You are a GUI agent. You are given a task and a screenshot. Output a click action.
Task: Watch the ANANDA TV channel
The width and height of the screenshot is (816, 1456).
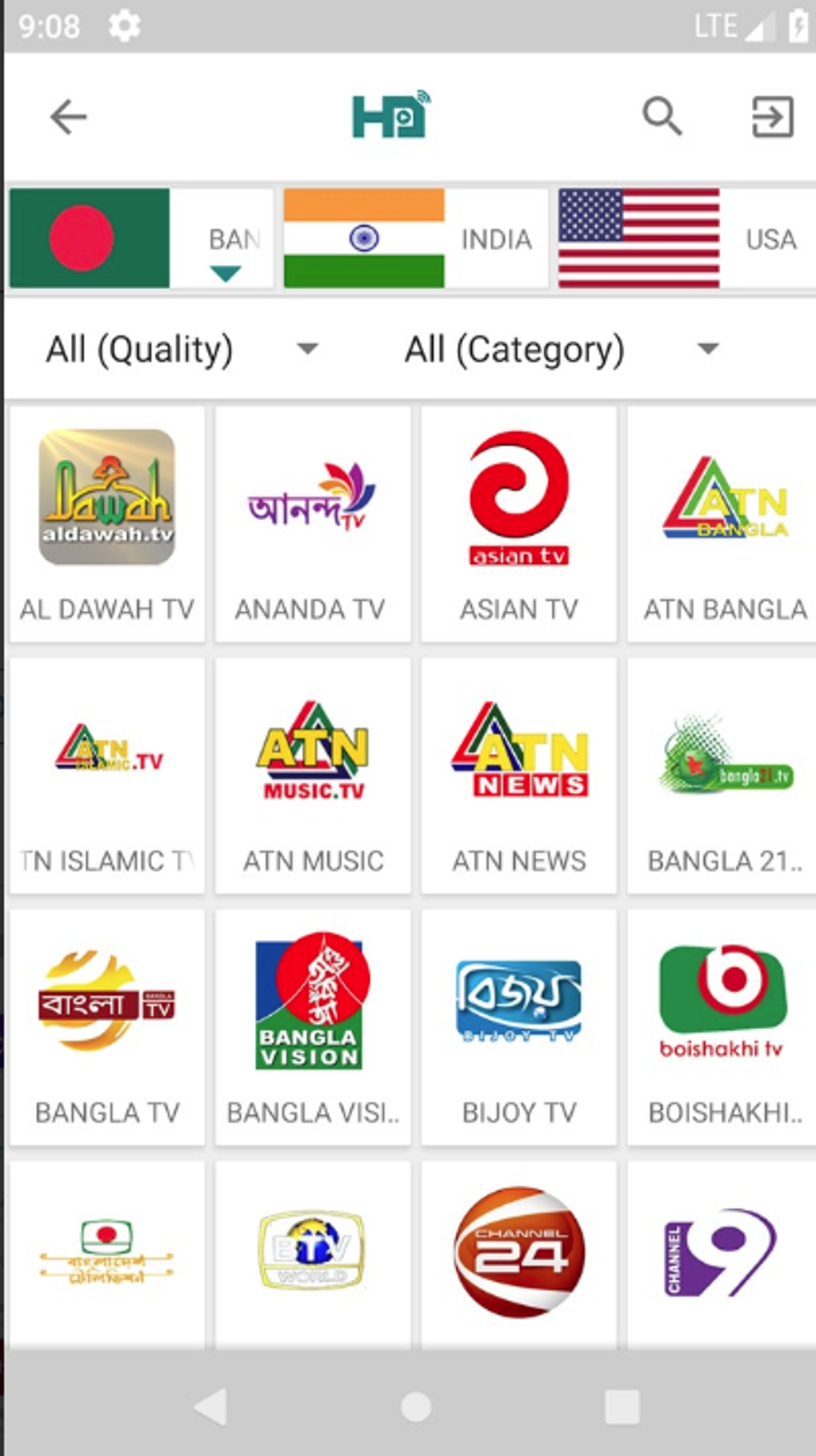click(x=313, y=524)
